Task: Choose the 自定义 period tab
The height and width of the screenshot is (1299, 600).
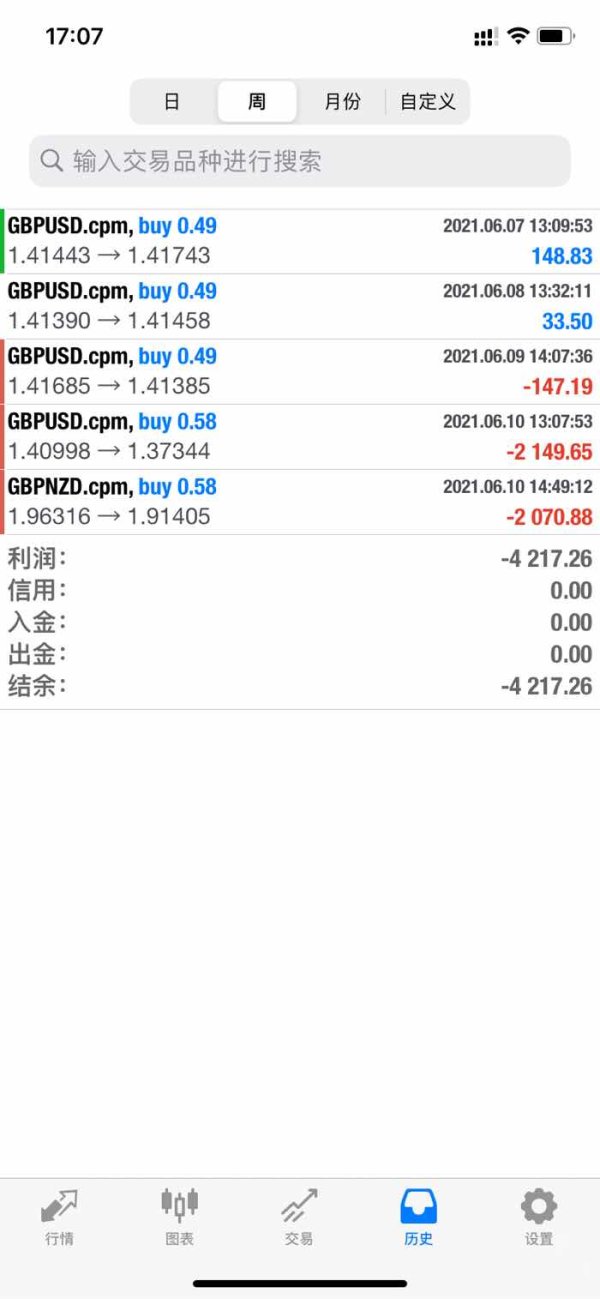Action: pyautogui.click(x=427, y=102)
